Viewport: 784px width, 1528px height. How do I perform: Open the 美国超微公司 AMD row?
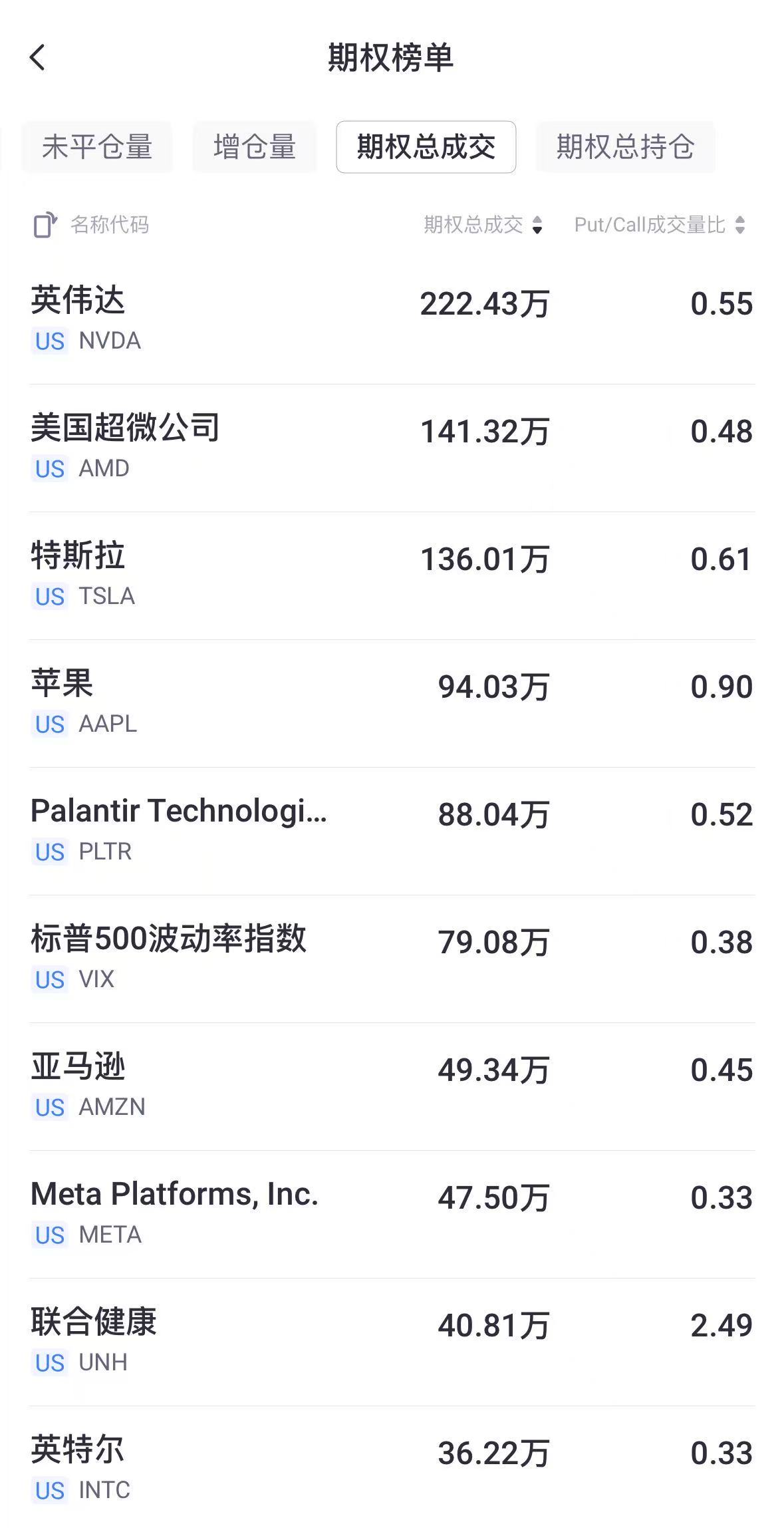pos(392,448)
